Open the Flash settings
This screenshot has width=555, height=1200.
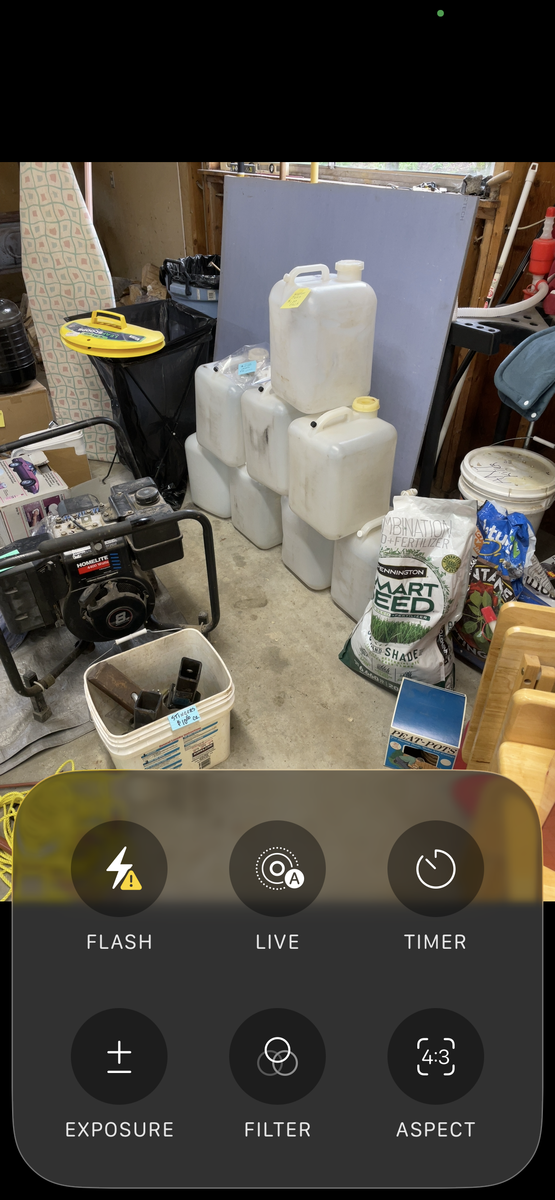coord(119,868)
